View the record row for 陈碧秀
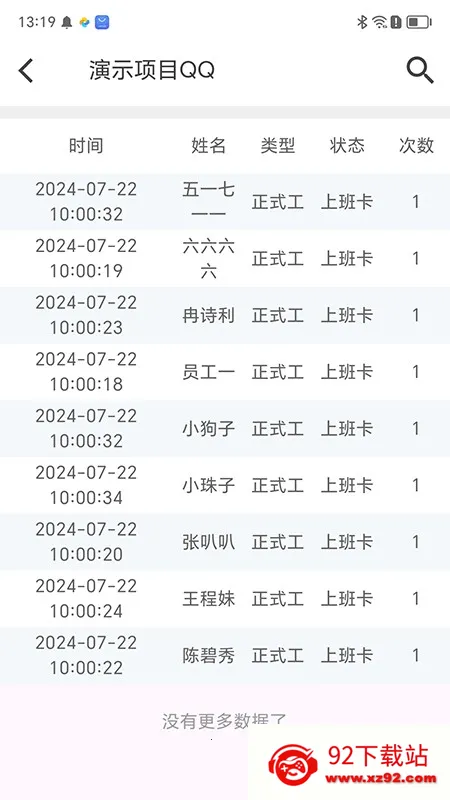Screen dimensions: 450x800 [x=225, y=655]
